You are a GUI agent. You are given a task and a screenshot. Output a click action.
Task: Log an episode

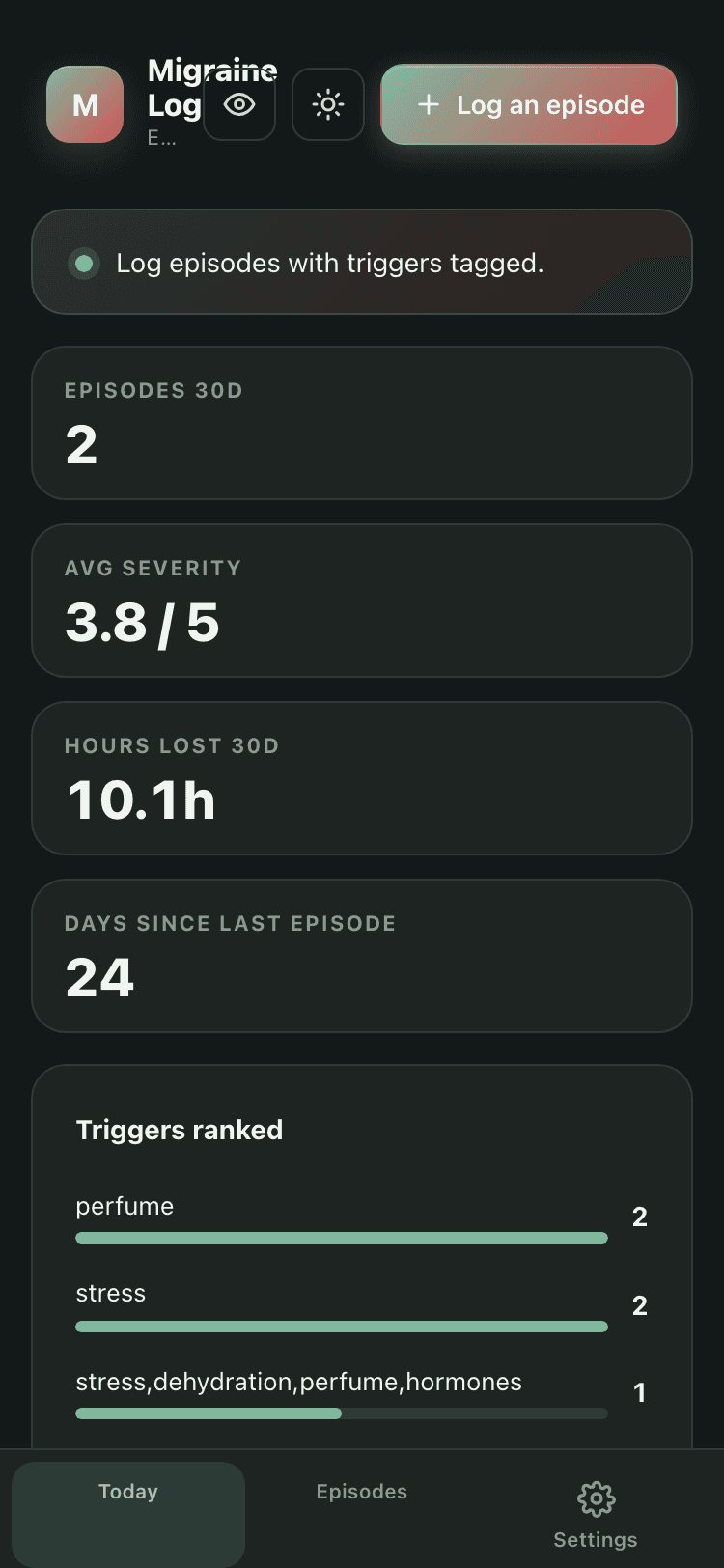[x=529, y=104]
